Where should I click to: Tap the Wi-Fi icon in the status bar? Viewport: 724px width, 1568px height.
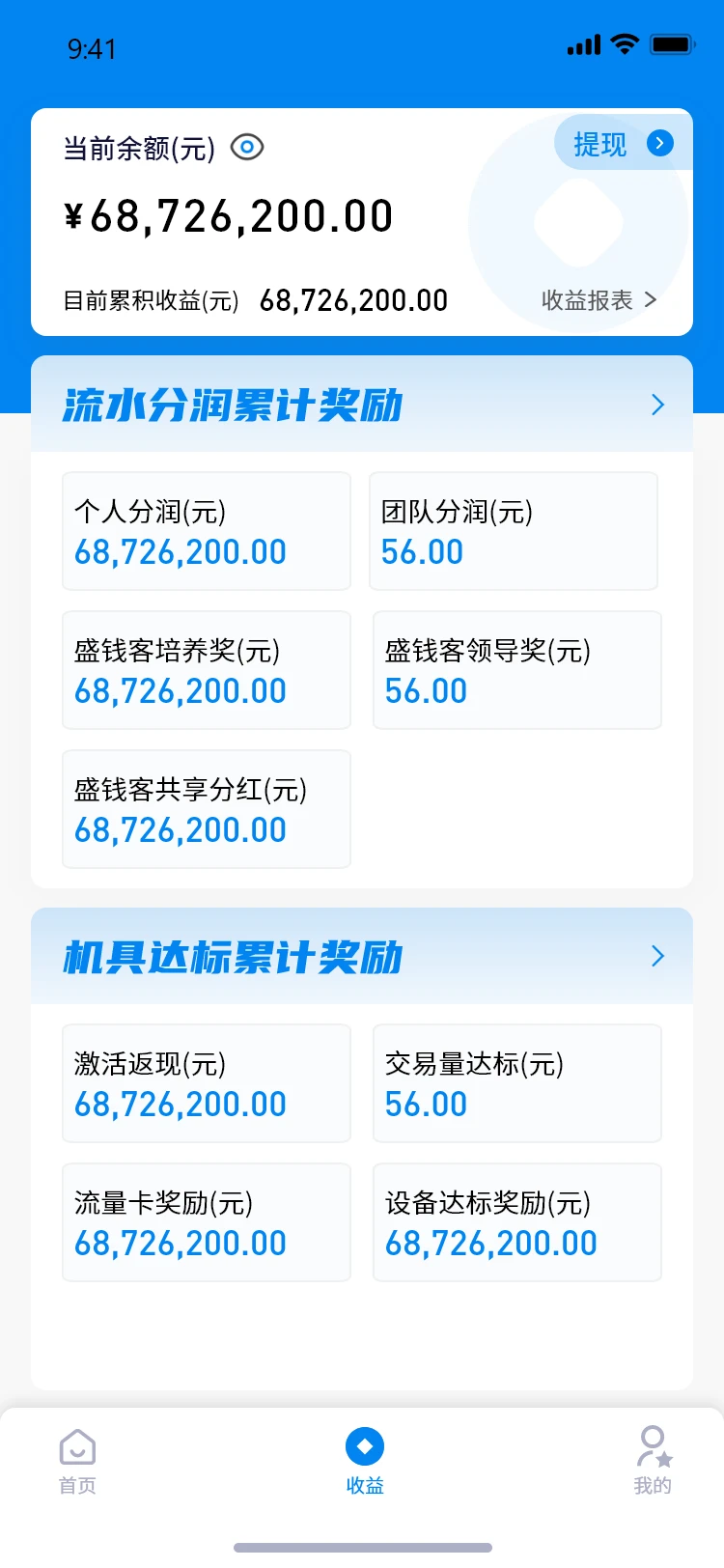[x=624, y=43]
